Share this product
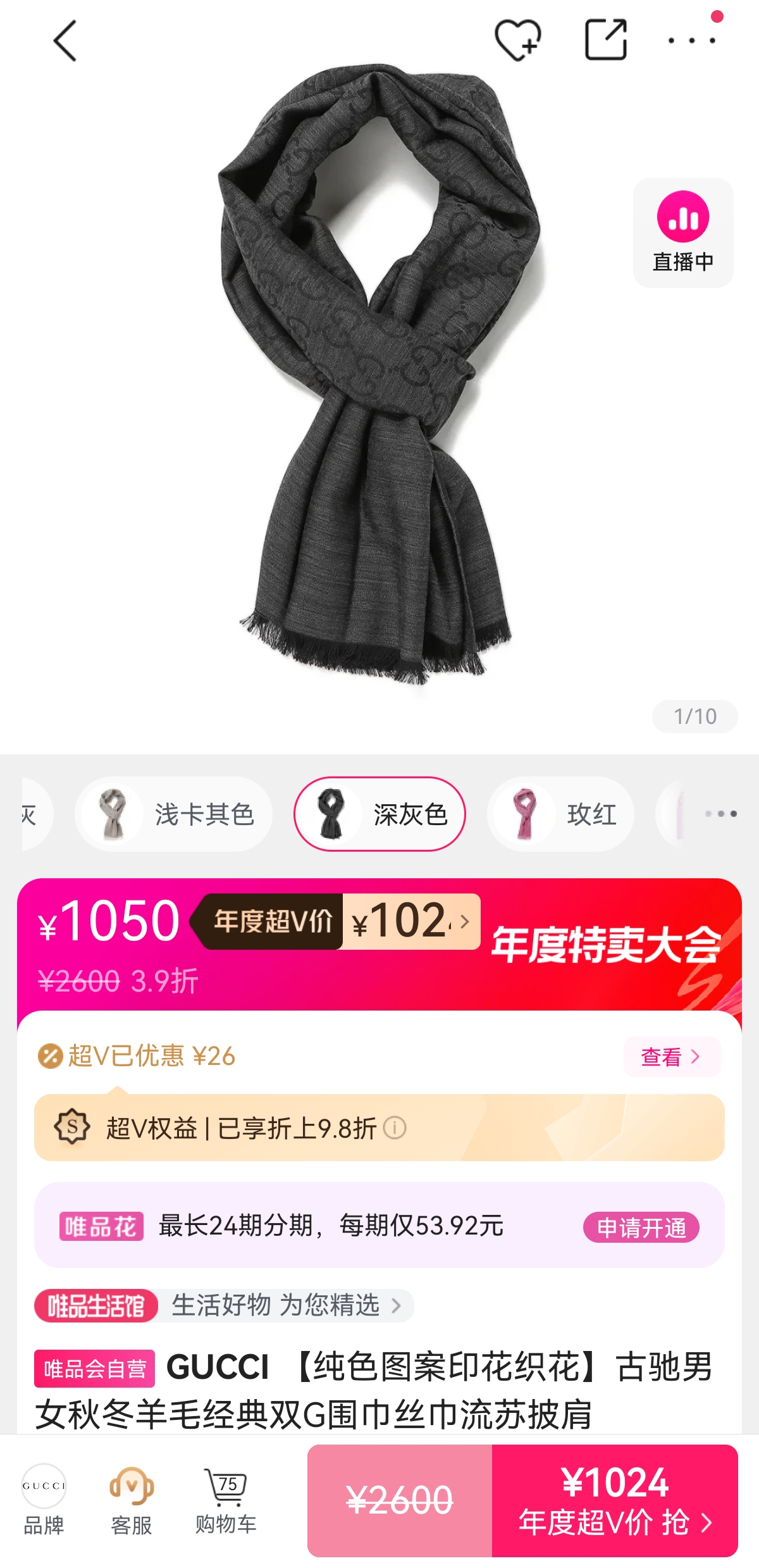This screenshot has width=759, height=1568. (605, 40)
